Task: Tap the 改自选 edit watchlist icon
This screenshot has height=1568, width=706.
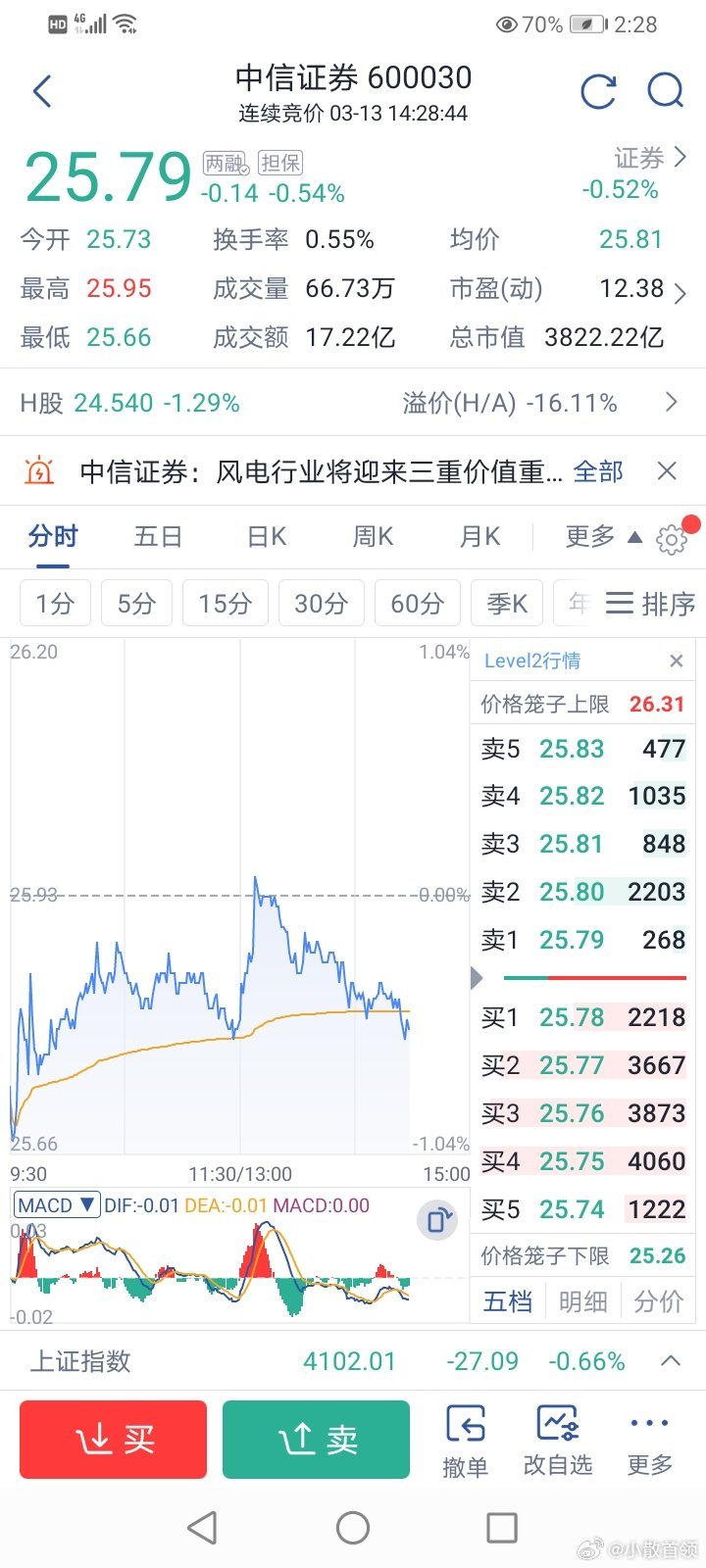Action: pyautogui.click(x=557, y=1438)
